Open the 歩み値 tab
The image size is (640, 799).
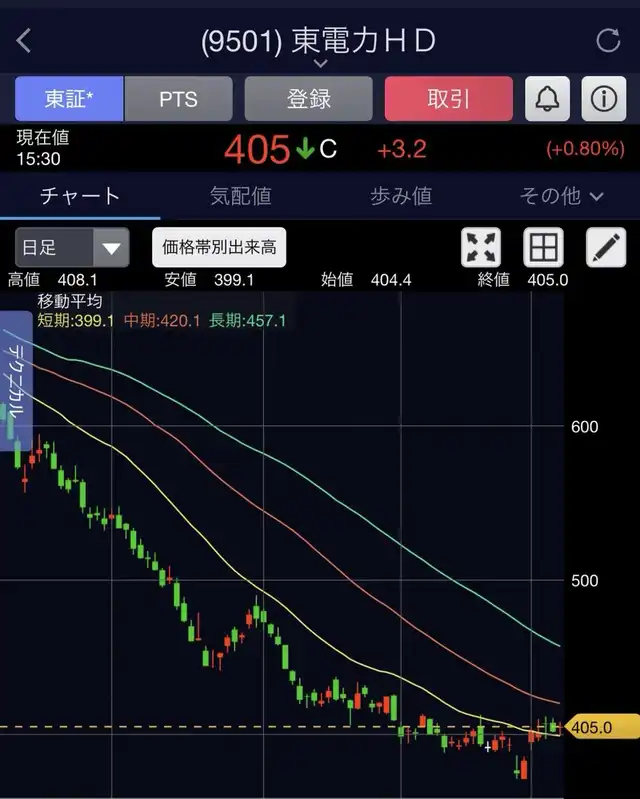click(x=401, y=196)
